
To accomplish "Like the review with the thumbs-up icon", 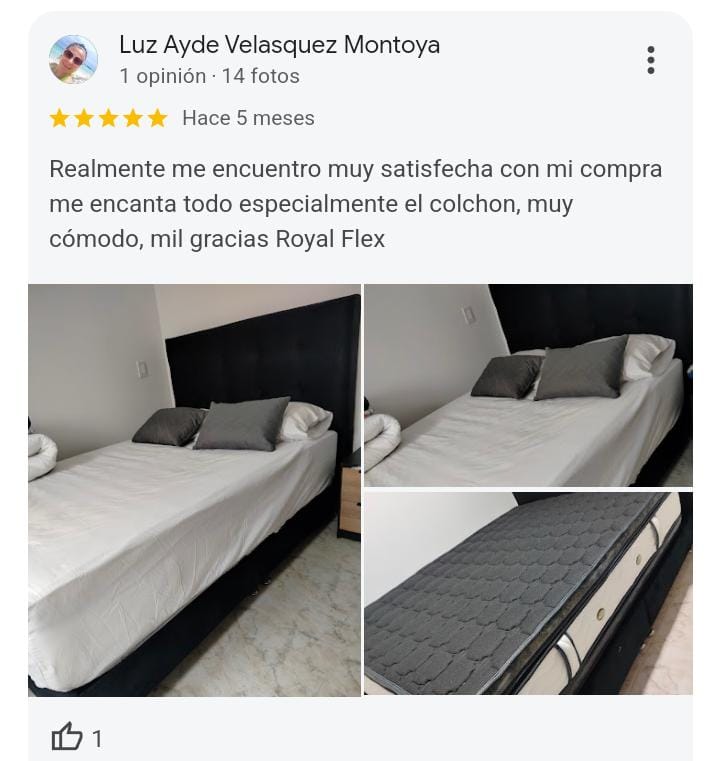I will [67, 738].
